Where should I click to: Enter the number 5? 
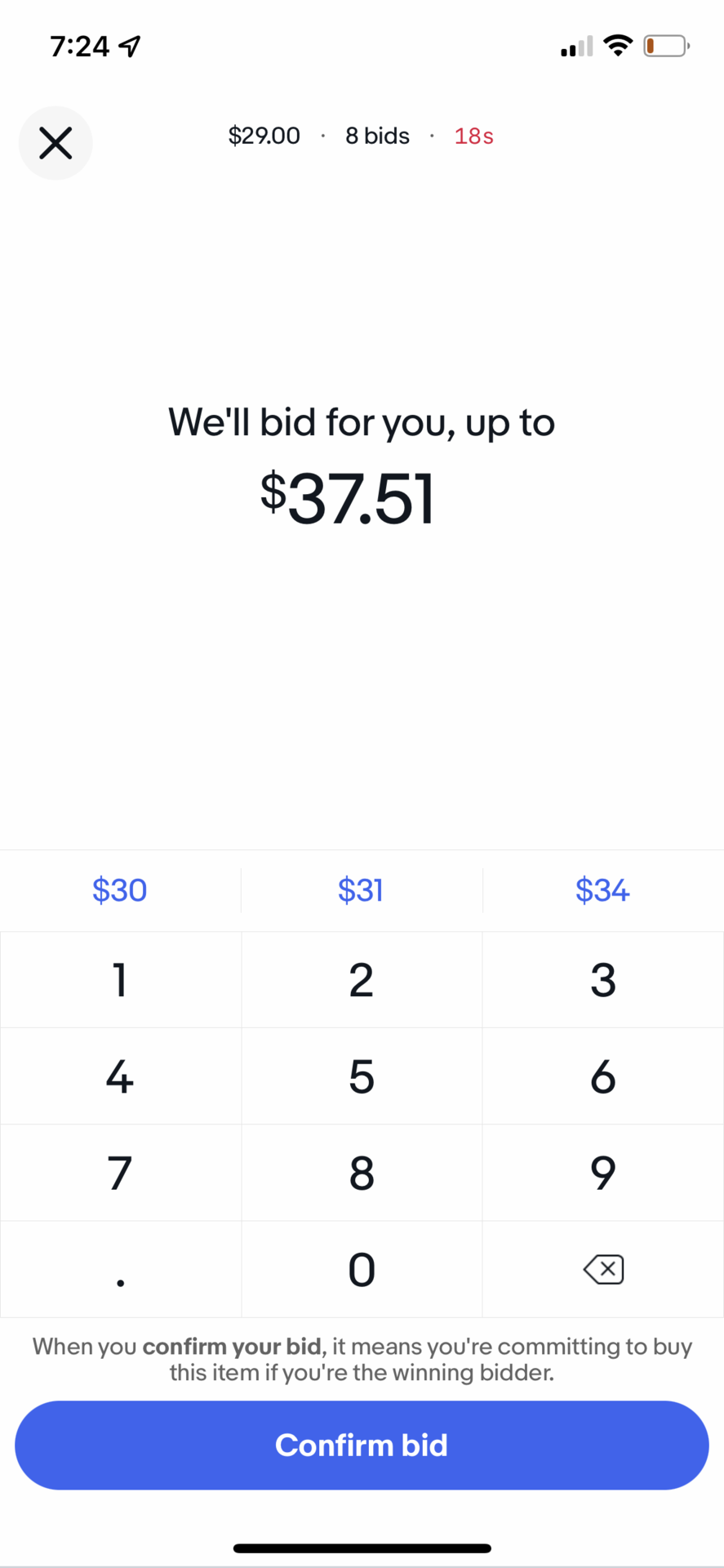(361, 1076)
